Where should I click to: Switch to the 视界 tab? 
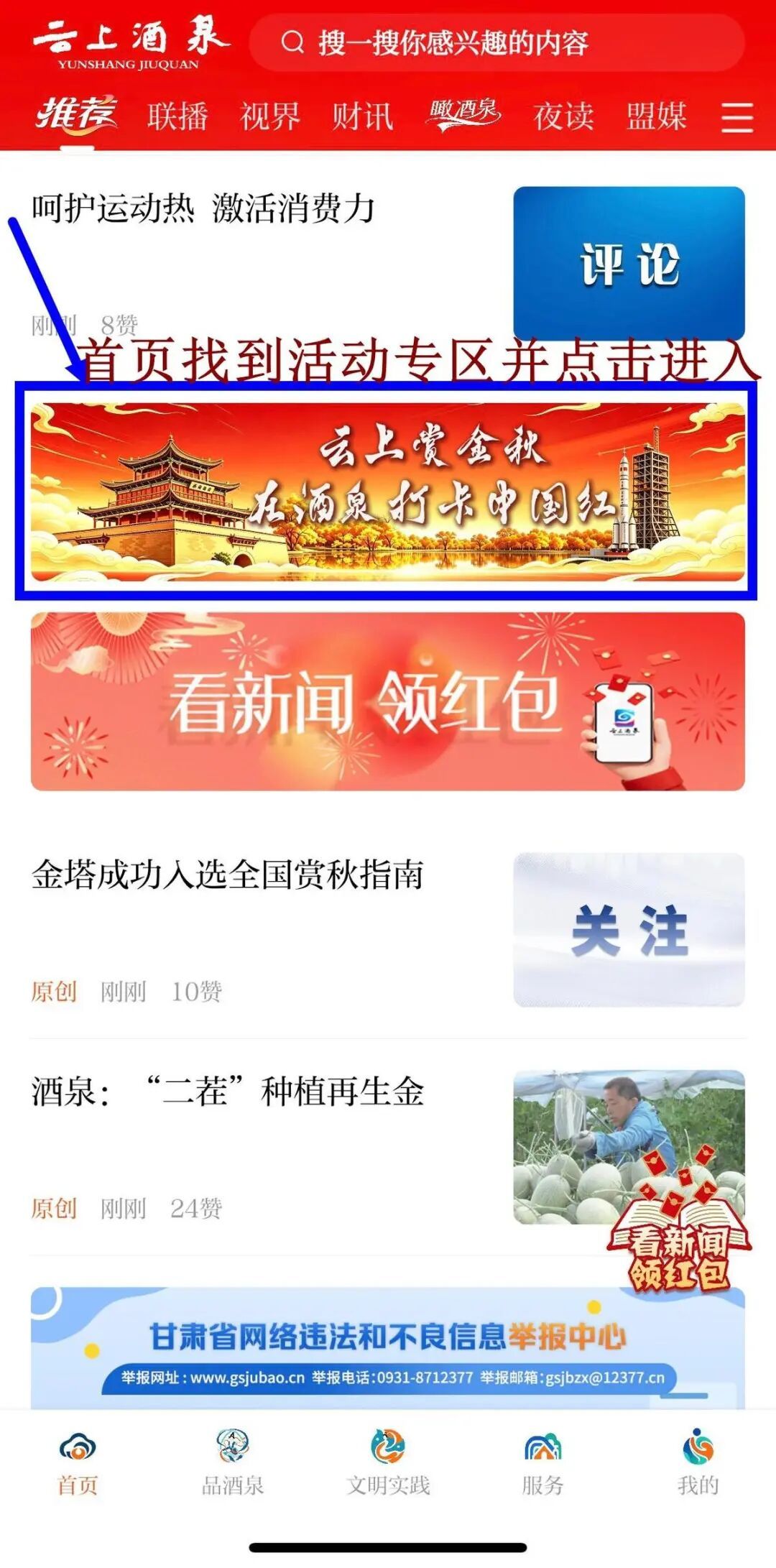269,116
